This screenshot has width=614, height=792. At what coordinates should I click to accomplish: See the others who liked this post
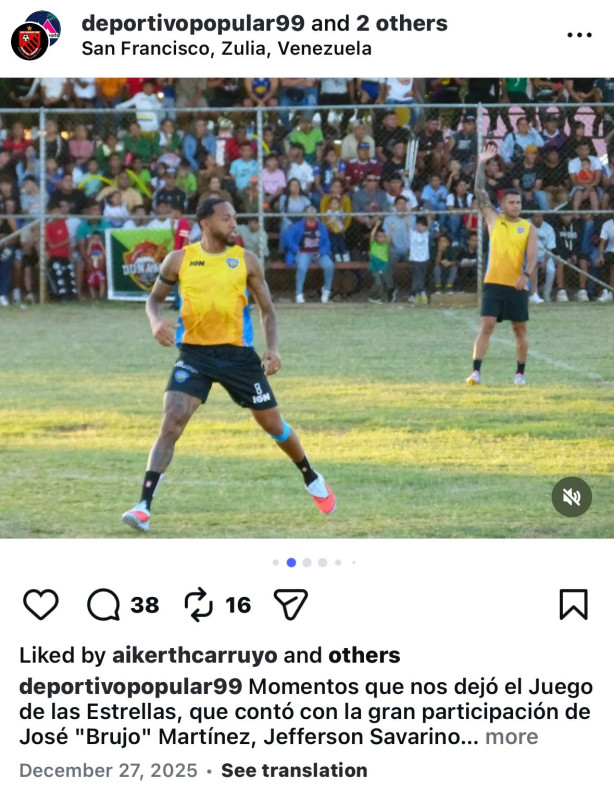(364, 655)
